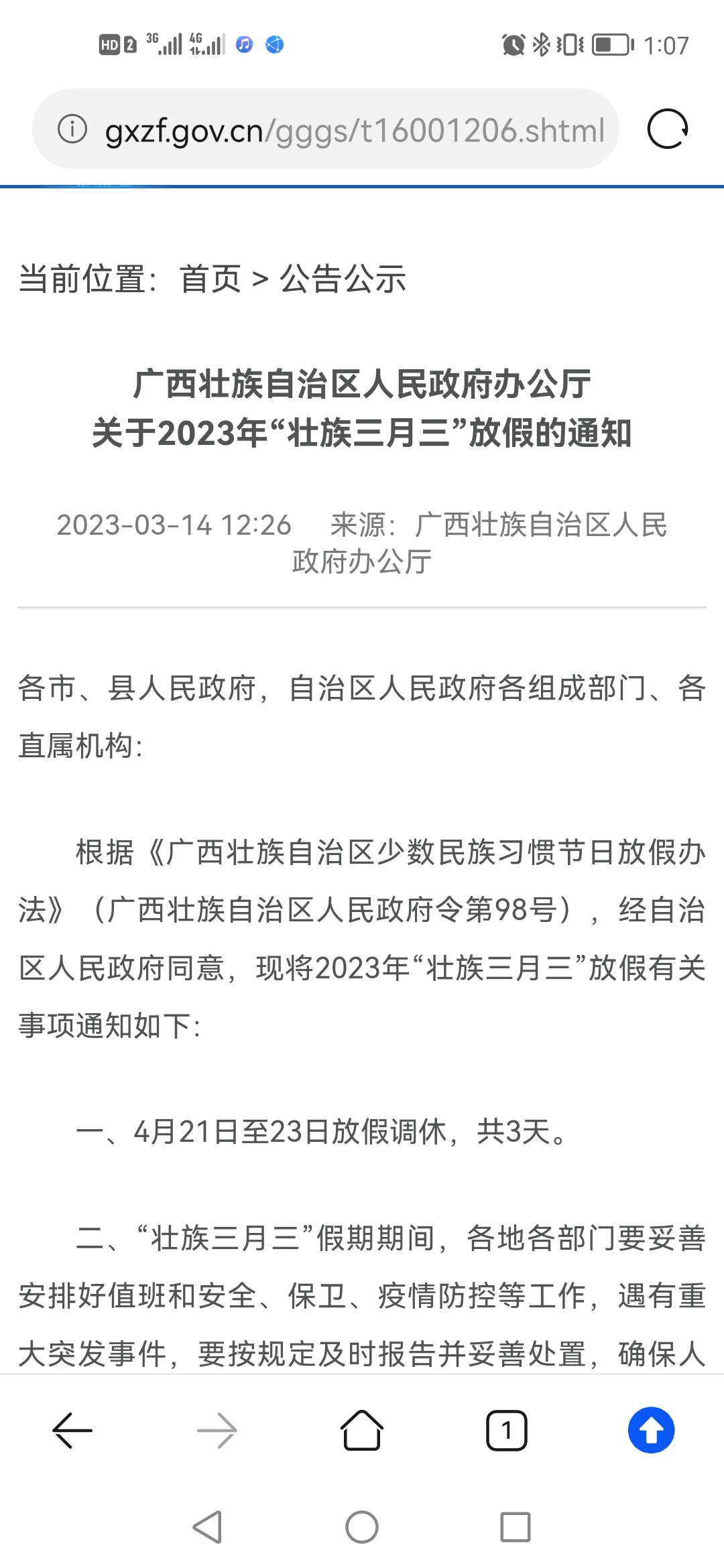Open the 公告公示 breadcrumb link

coord(343,278)
